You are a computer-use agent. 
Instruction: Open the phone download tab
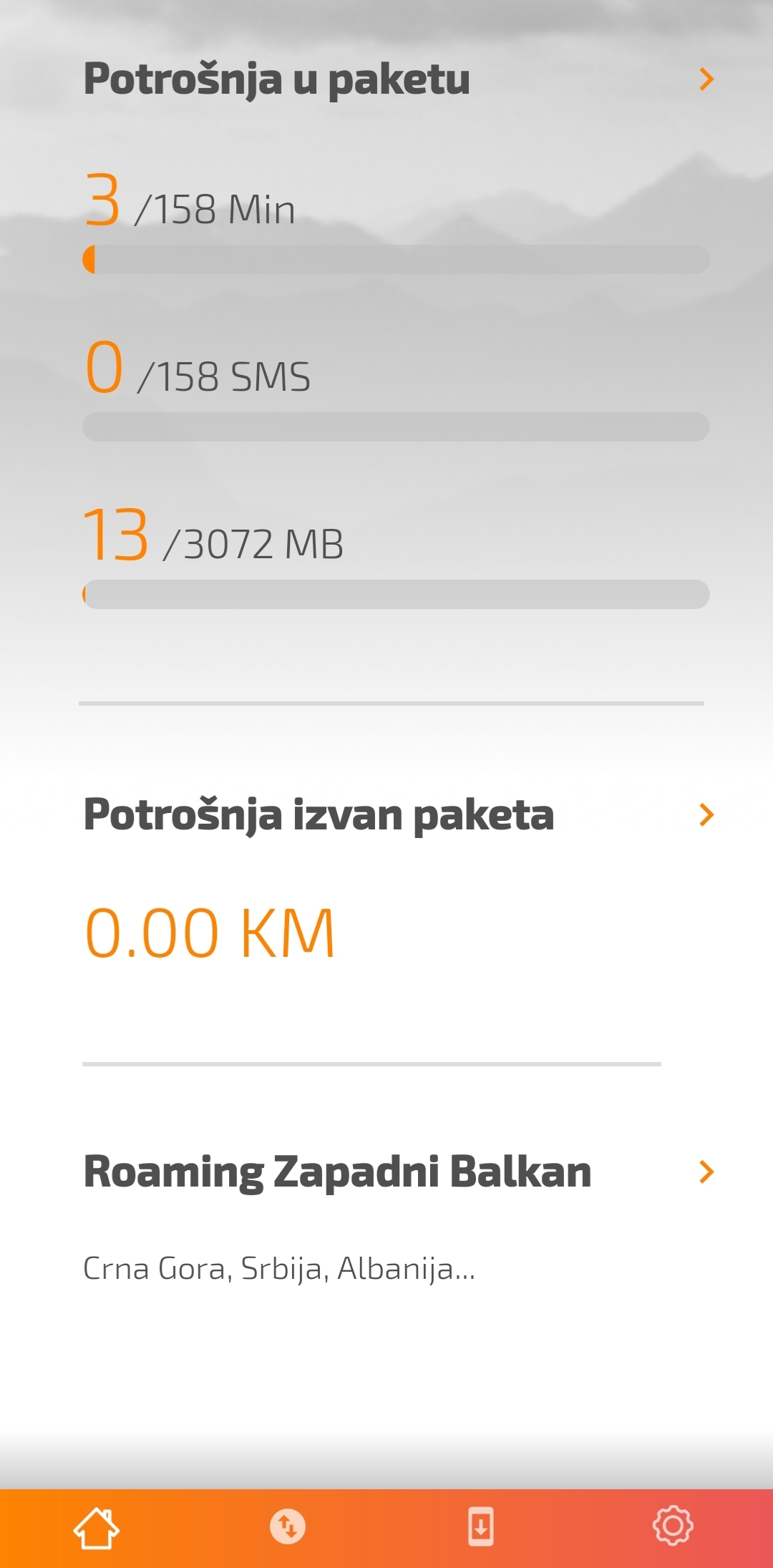[480, 1526]
